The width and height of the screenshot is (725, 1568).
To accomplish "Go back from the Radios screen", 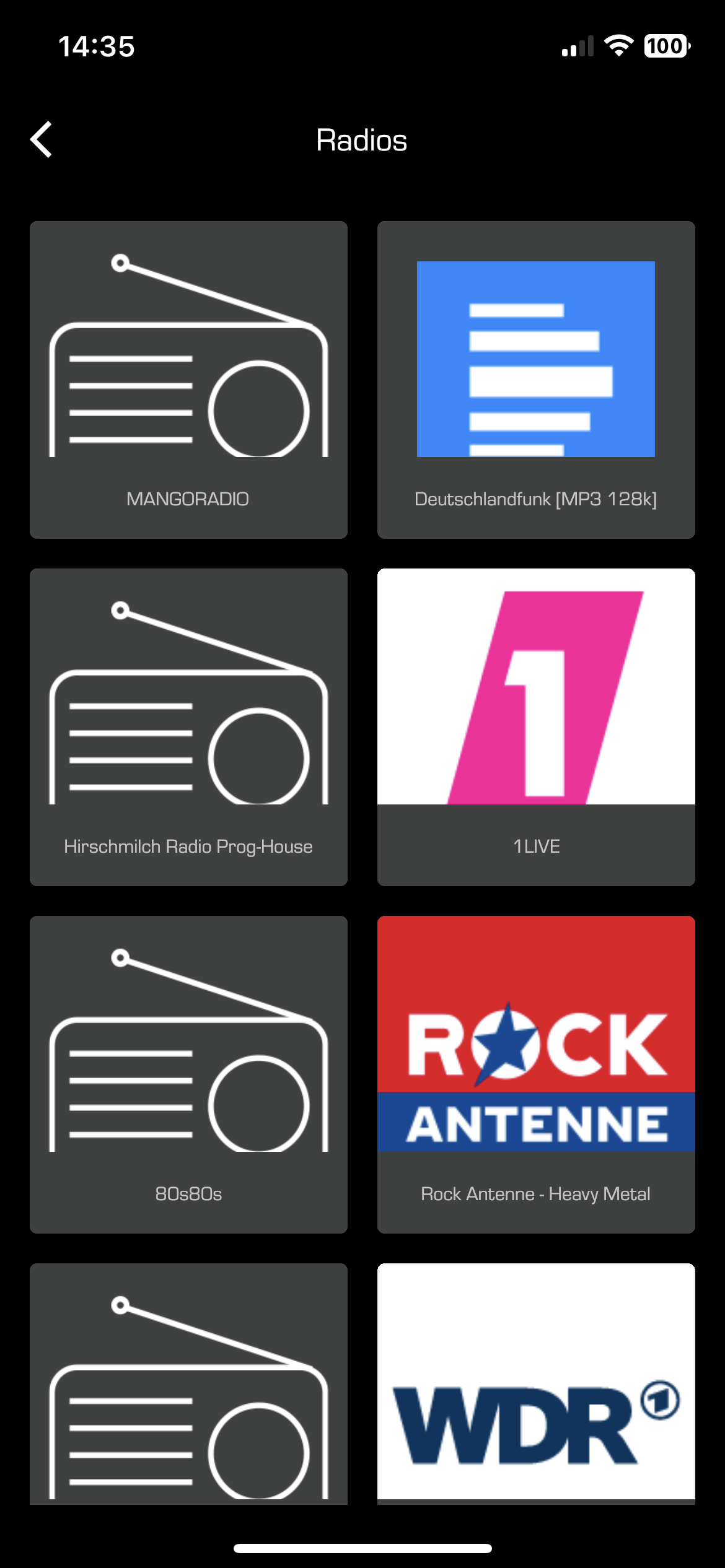I will [x=42, y=140].
